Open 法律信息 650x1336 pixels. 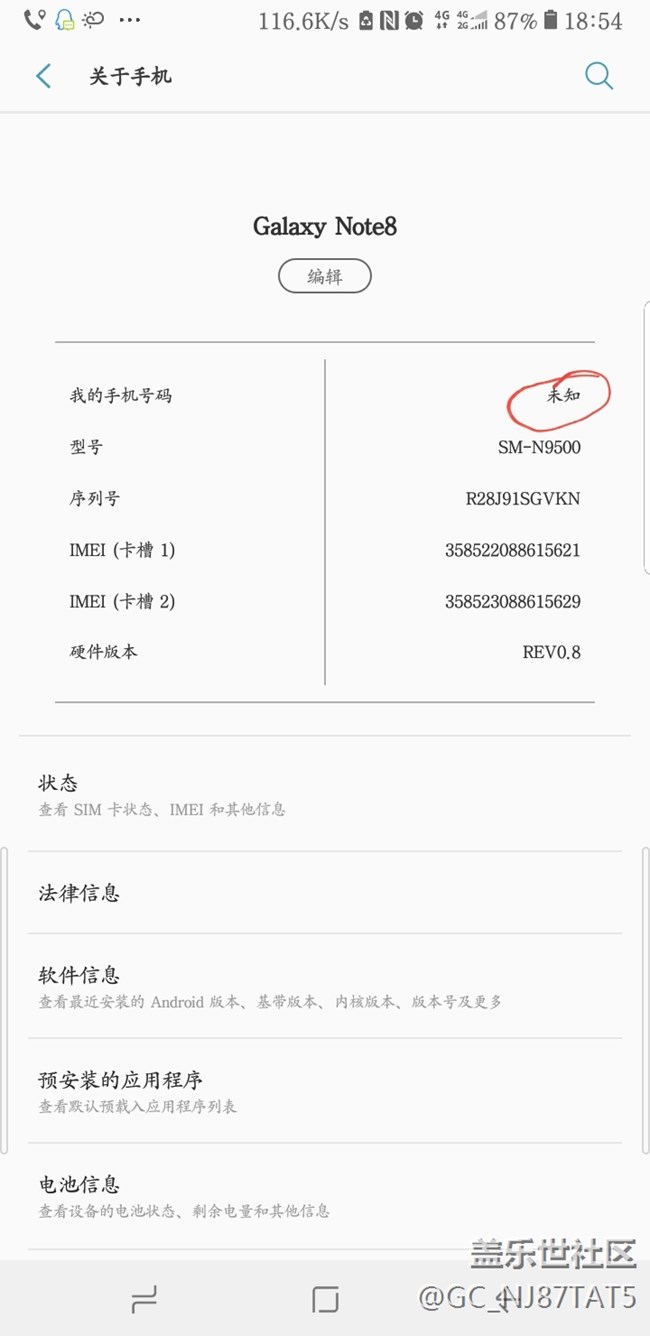324,893
